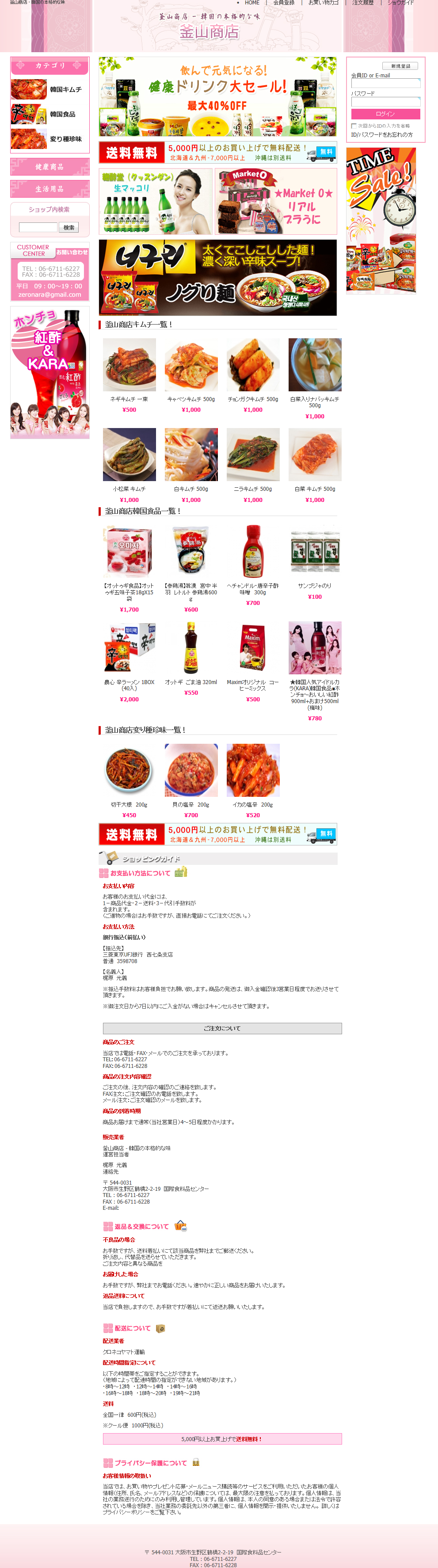Viewport: 438px width, 1568px height.
Task: Tap the 新規登録 button
Action: point(400,66)
